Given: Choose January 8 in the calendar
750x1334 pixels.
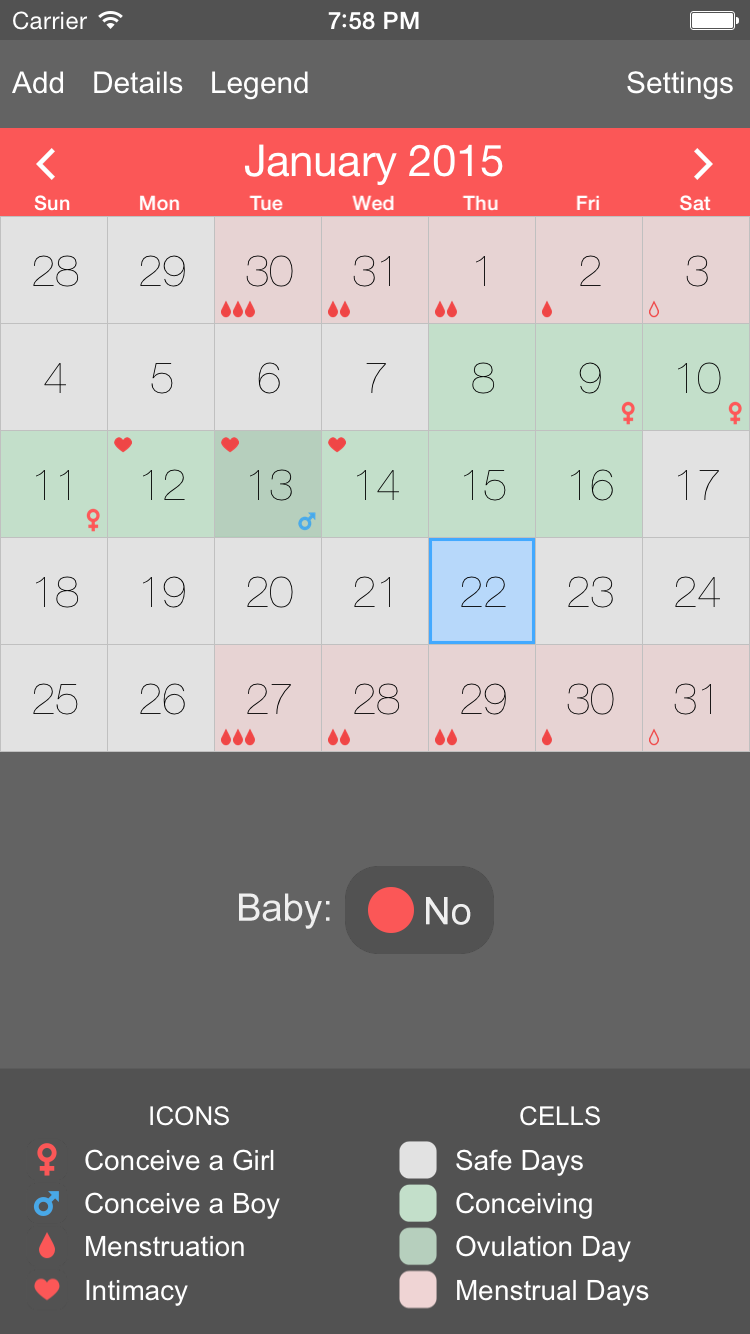Looking at the screenshot, I should pos(482,377).
